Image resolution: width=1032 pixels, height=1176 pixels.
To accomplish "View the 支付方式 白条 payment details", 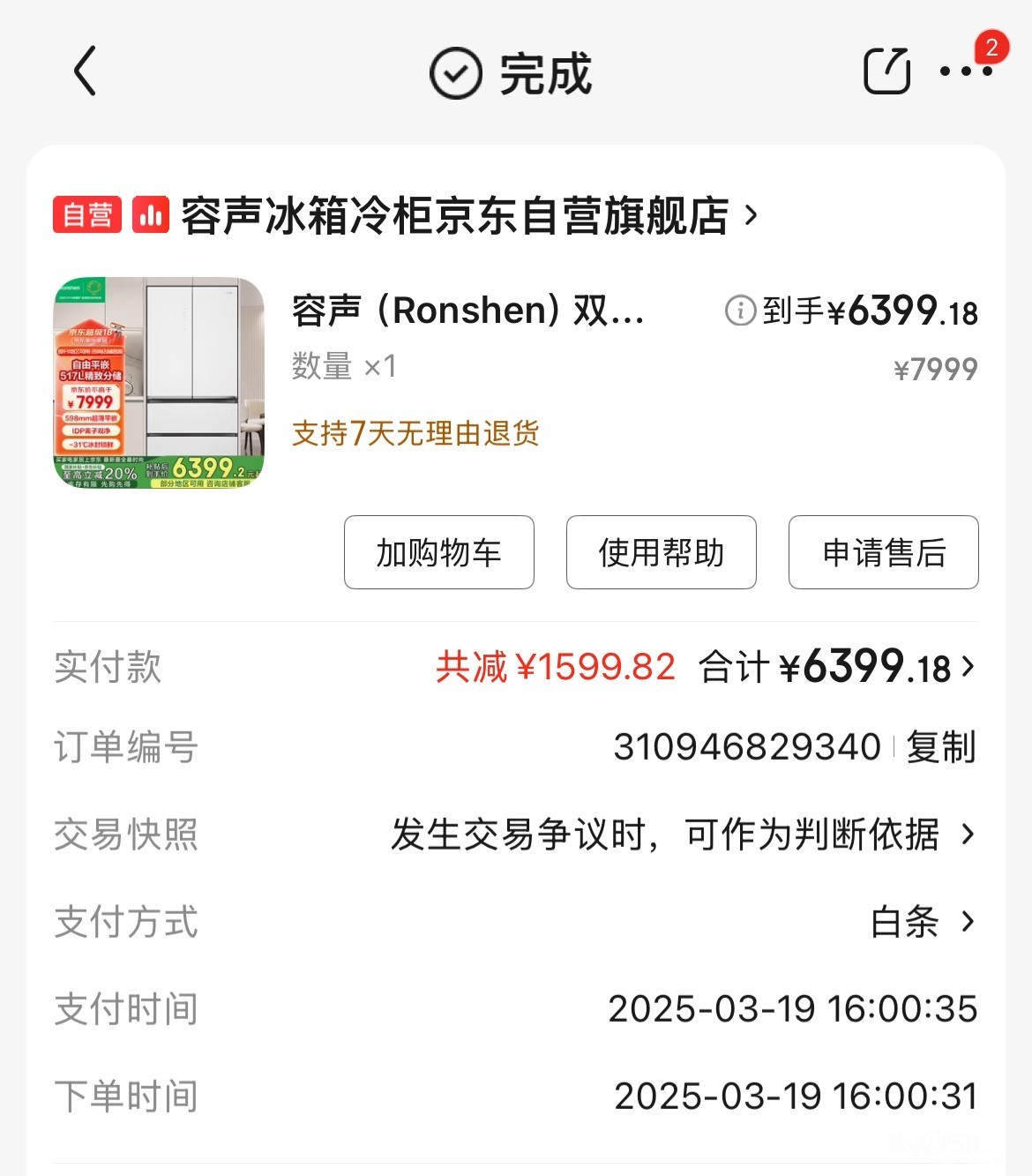I will (x=923, y=922).
